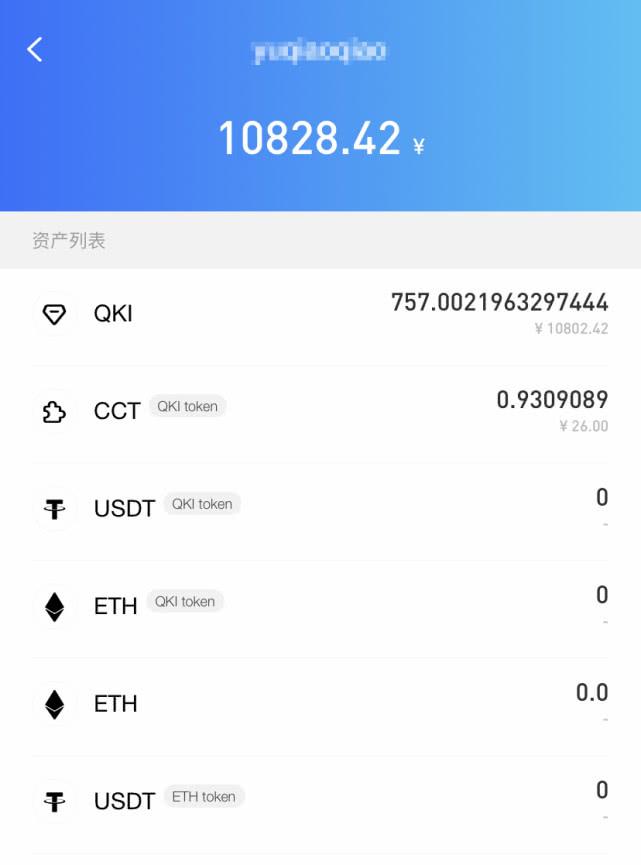Go back using the top-left arrow
This screenshot has width=641, height=865.
35,49
